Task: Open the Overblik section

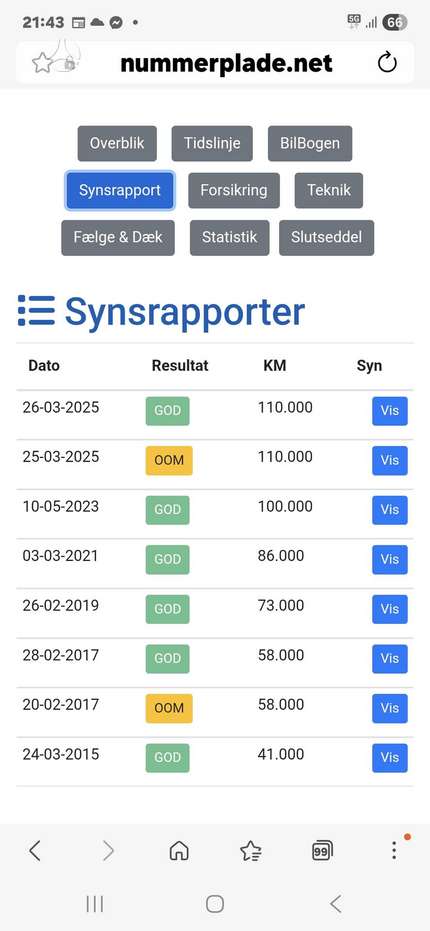Action: pos(117,143)
